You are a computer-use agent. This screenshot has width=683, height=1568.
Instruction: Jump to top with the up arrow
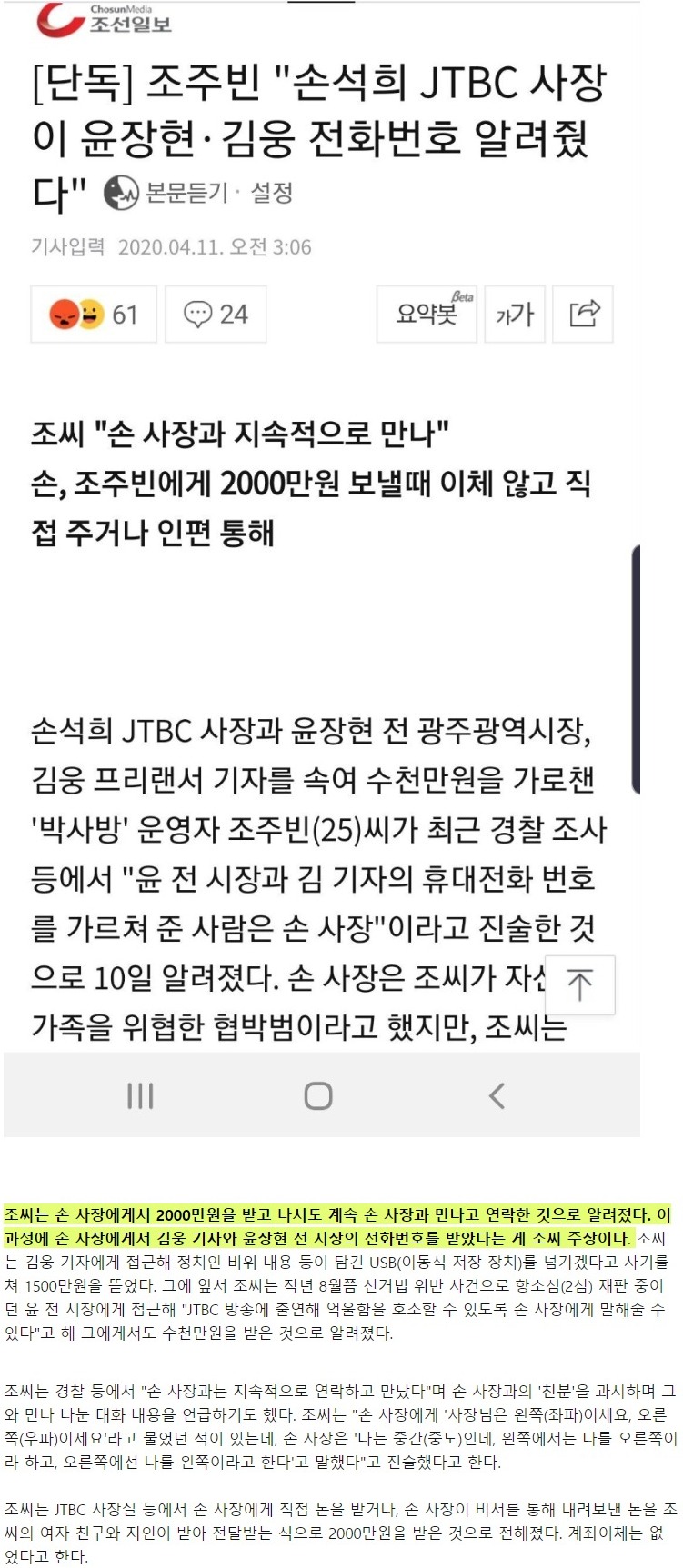coord(579,985)
